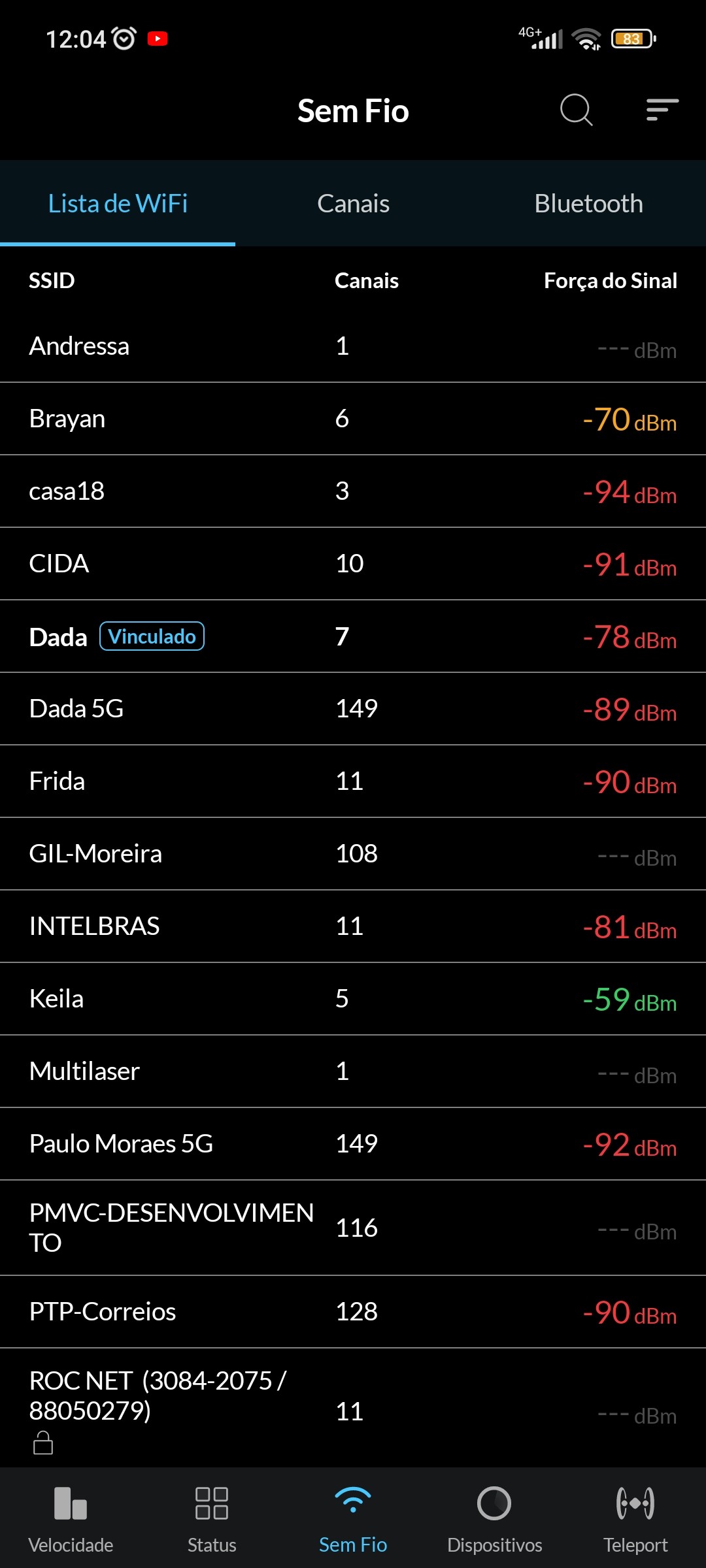Go to the Velocidade tab
Image resolution: width=706 pixels, height=1568 pixels.
(71, 1517)
